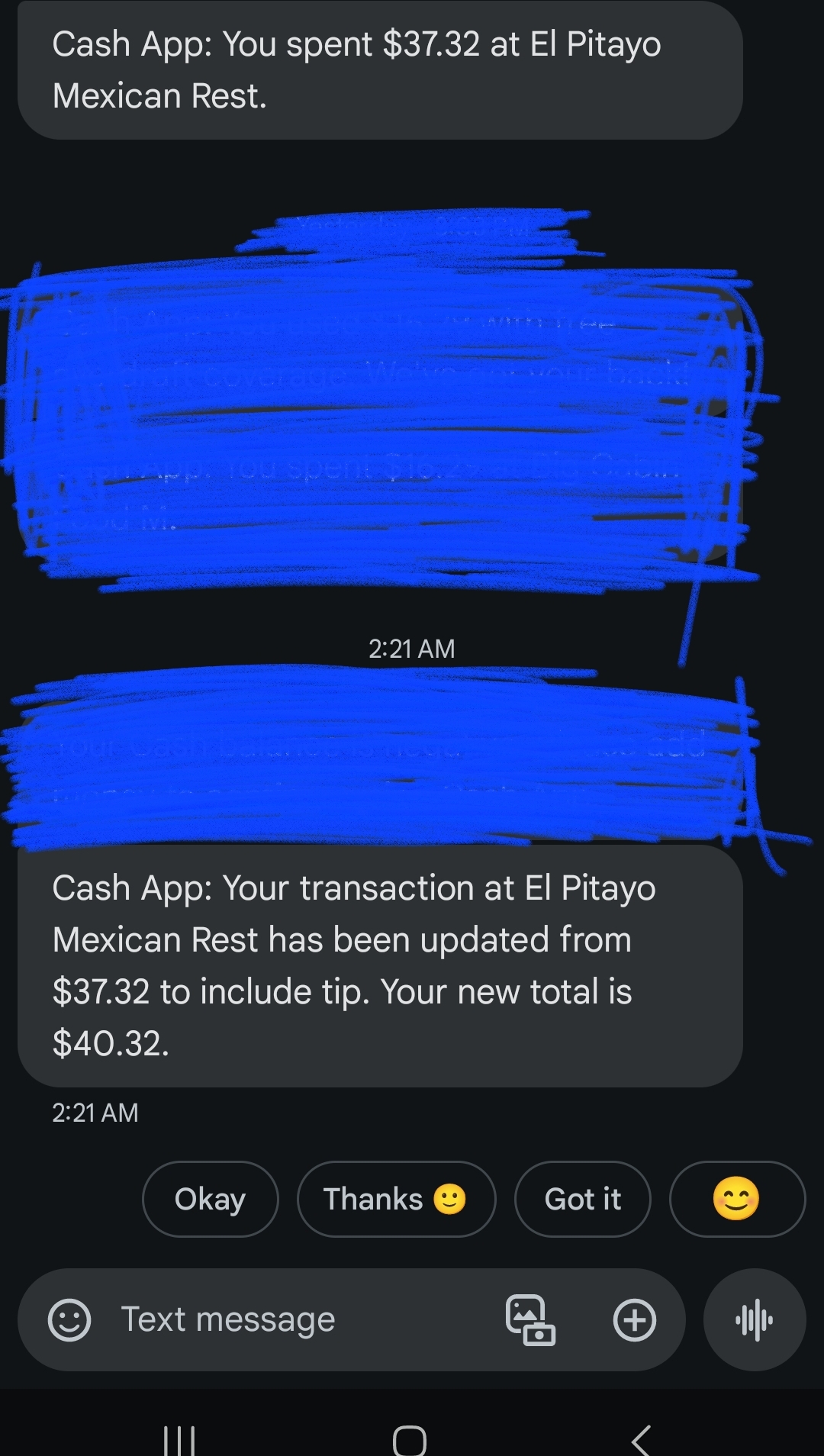Open the emoji picker in message bar
This screenshot has height=1456, width=824.
[69, 1320]
